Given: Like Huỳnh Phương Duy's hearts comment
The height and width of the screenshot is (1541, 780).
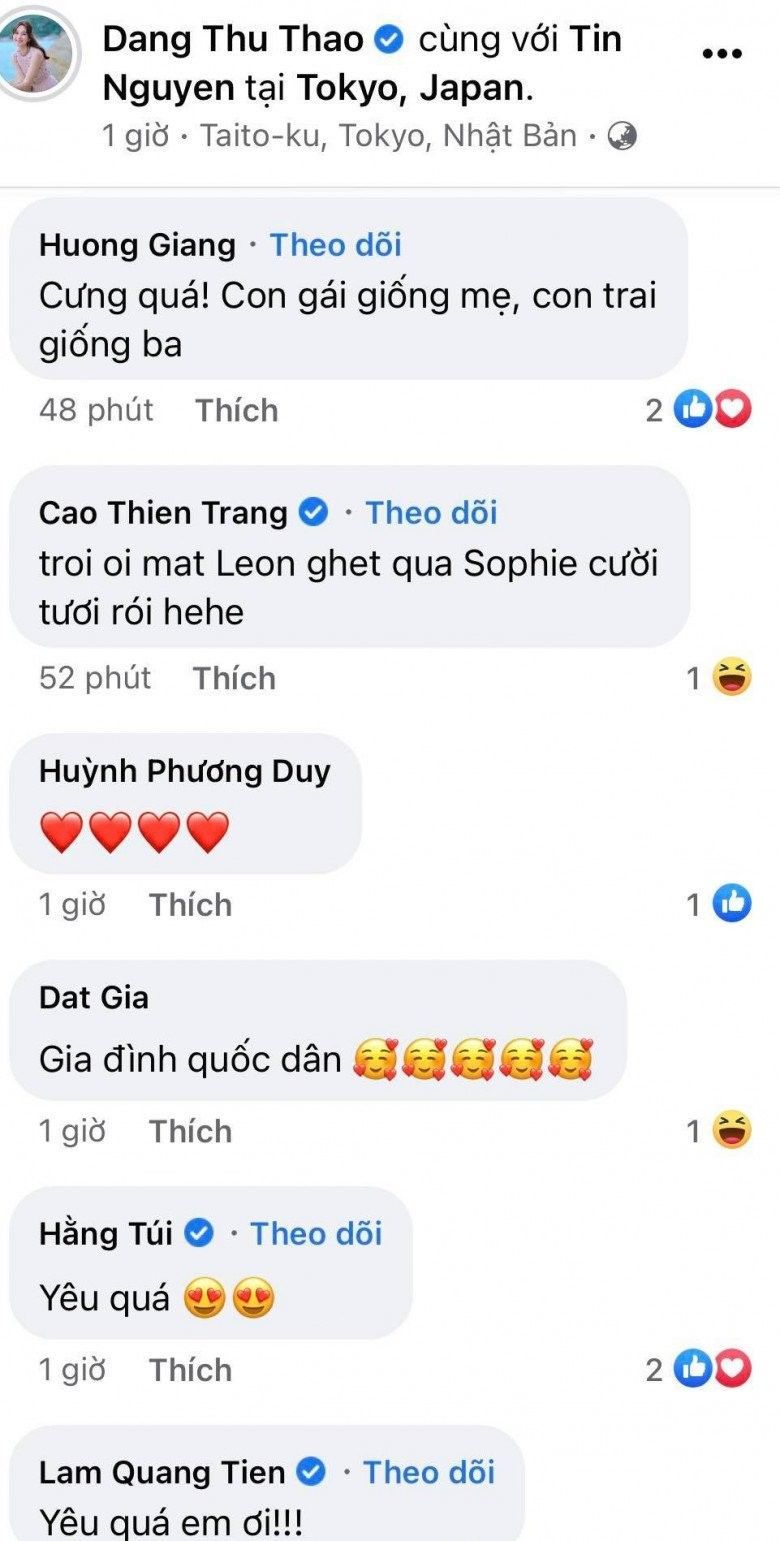Looking at the screenshot, I should [190, 905].
